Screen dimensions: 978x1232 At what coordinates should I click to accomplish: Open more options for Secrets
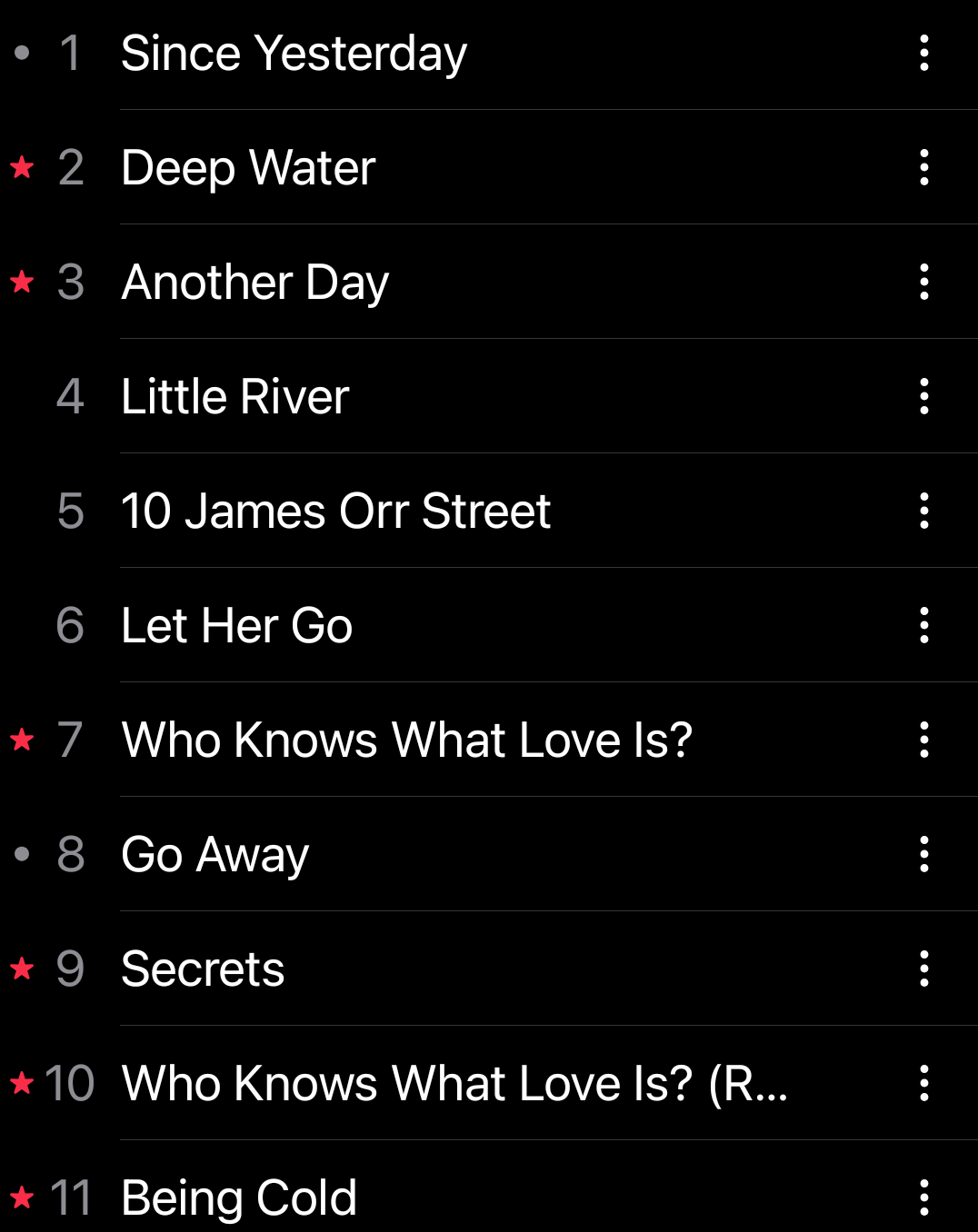(x=923, y=969)
